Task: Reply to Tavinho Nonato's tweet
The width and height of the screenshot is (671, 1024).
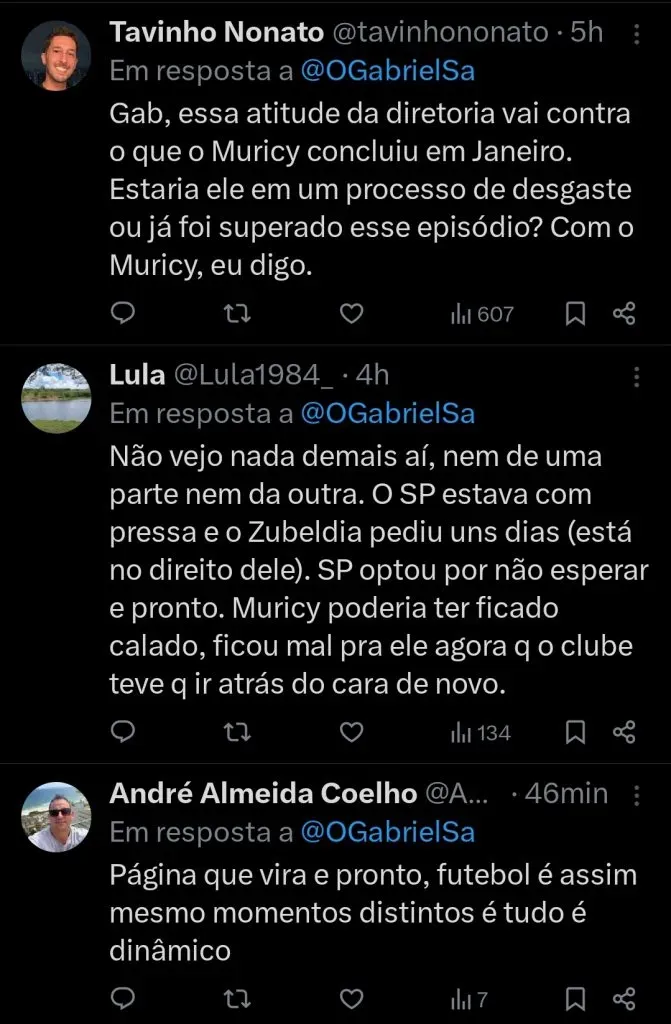Action: click(x=122, y=315)
